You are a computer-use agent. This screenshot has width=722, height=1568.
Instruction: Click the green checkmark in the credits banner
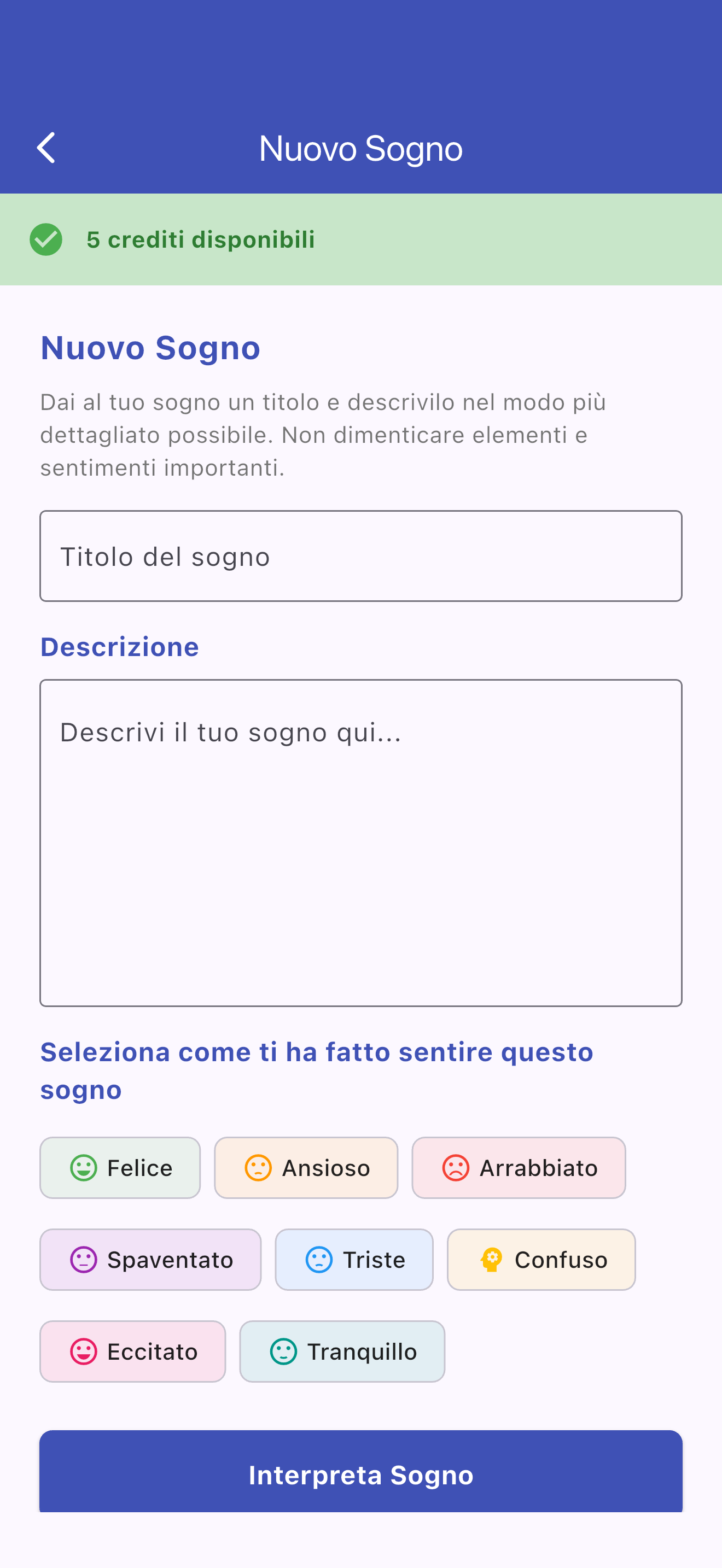(x=47, y=239)
